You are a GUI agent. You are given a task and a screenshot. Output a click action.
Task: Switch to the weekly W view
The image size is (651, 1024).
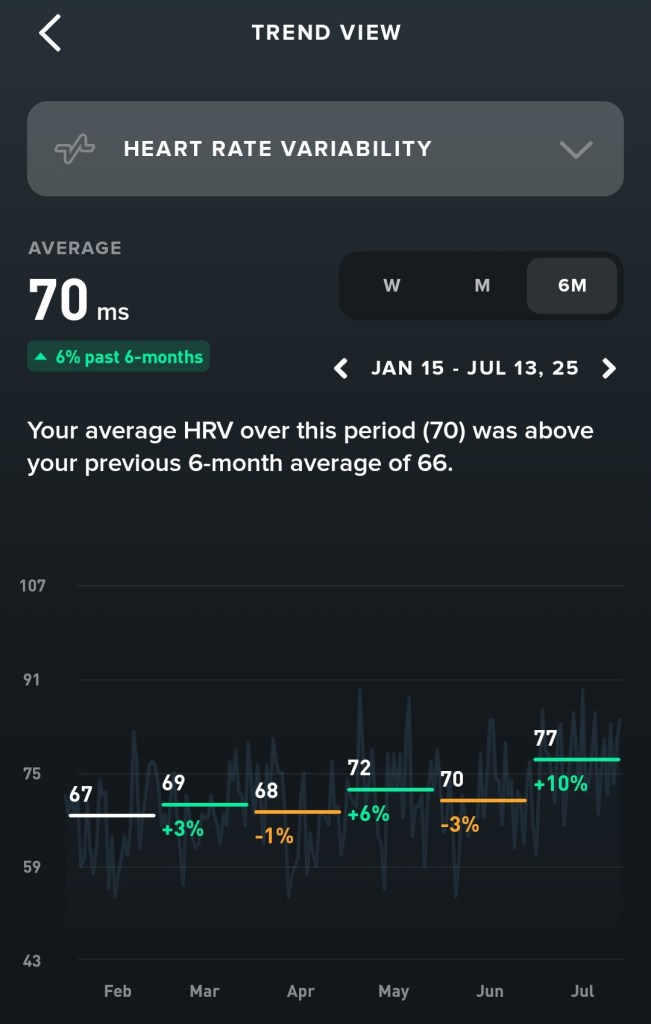click(x=392, y=286)
